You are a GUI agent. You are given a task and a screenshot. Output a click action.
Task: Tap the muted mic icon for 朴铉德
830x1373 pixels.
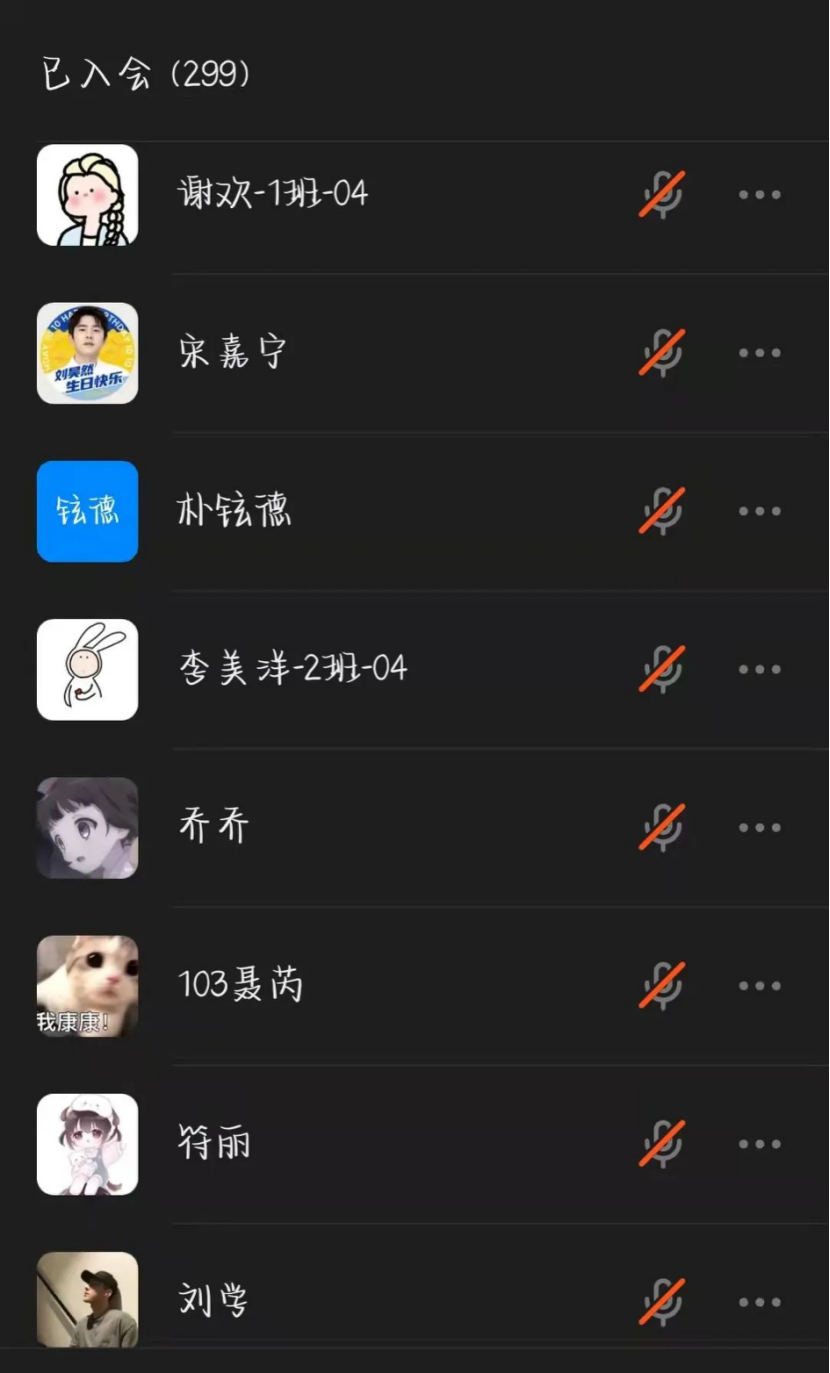[x=662, y=511]
